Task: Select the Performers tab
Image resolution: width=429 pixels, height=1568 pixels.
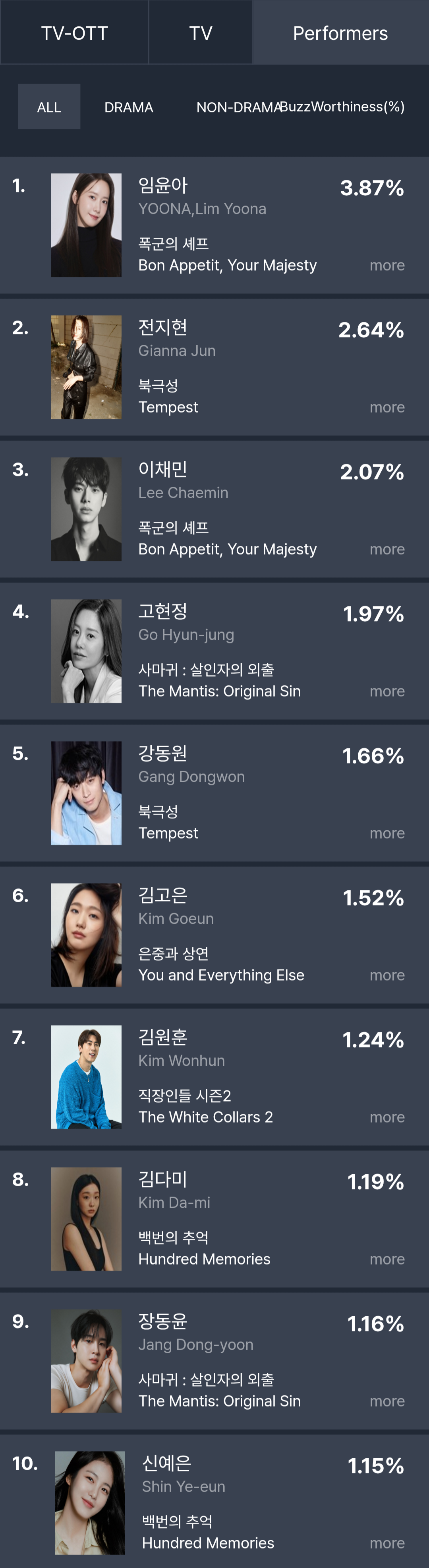Action: [x=340, y=33]
